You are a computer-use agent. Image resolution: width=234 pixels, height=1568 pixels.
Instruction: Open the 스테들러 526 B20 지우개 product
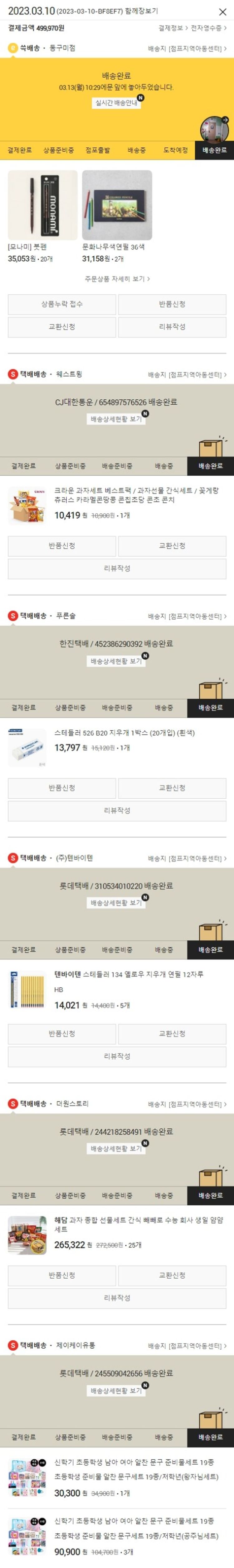(x=124, y=733)
